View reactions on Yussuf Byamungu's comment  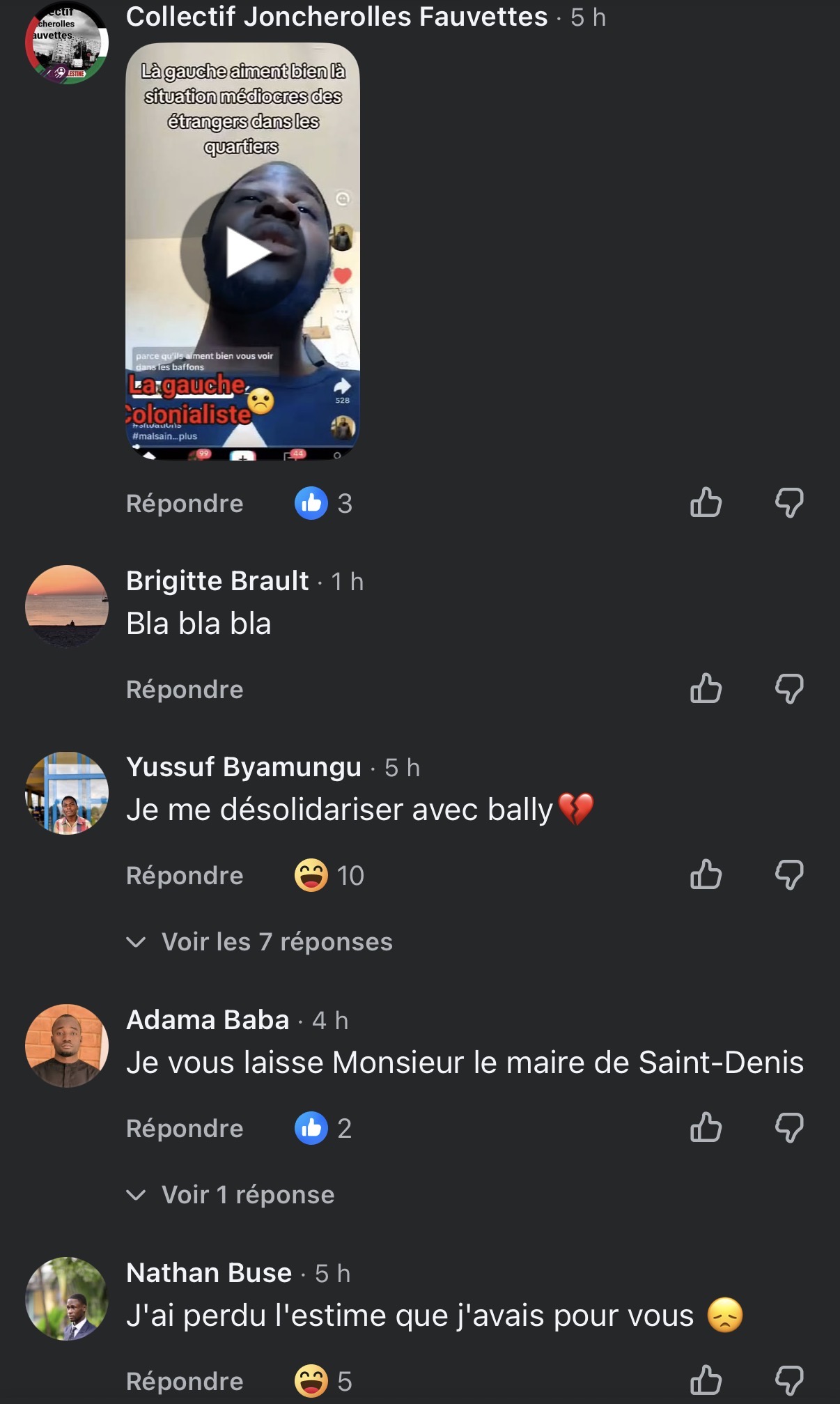pos(329,875)
